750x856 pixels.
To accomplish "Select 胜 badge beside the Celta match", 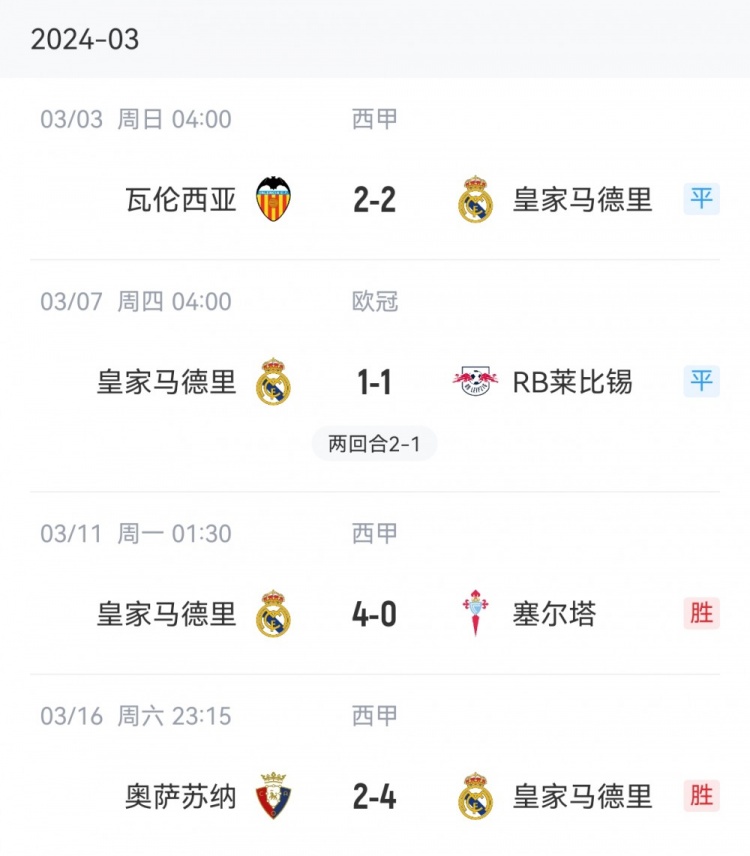I will point(703,614).
